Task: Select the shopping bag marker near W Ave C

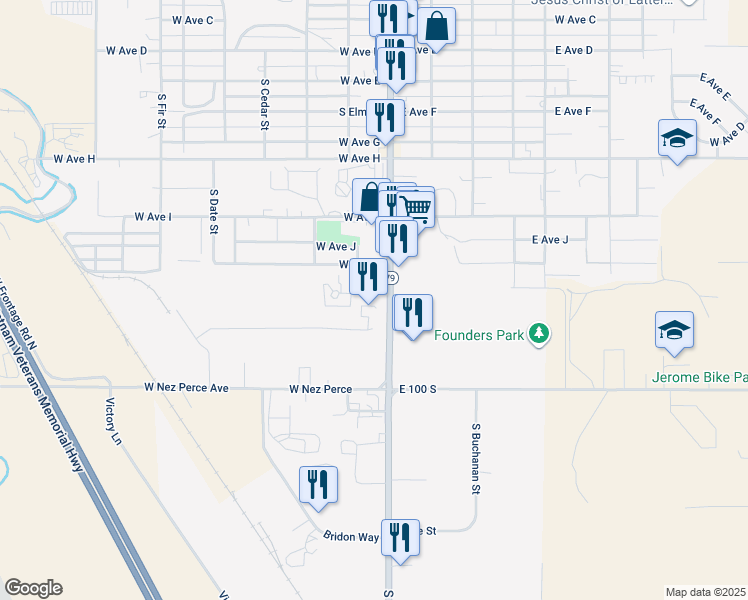Action: click(437, 26)
